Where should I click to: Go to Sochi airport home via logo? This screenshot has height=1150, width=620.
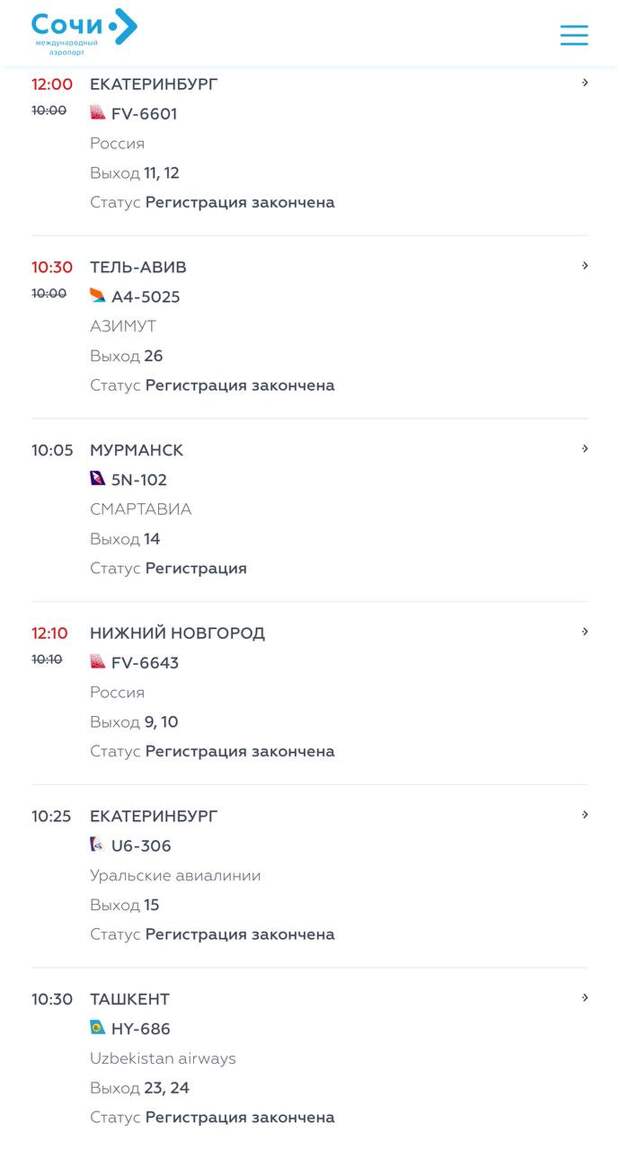pyautogui.click(x=84, y=31)
